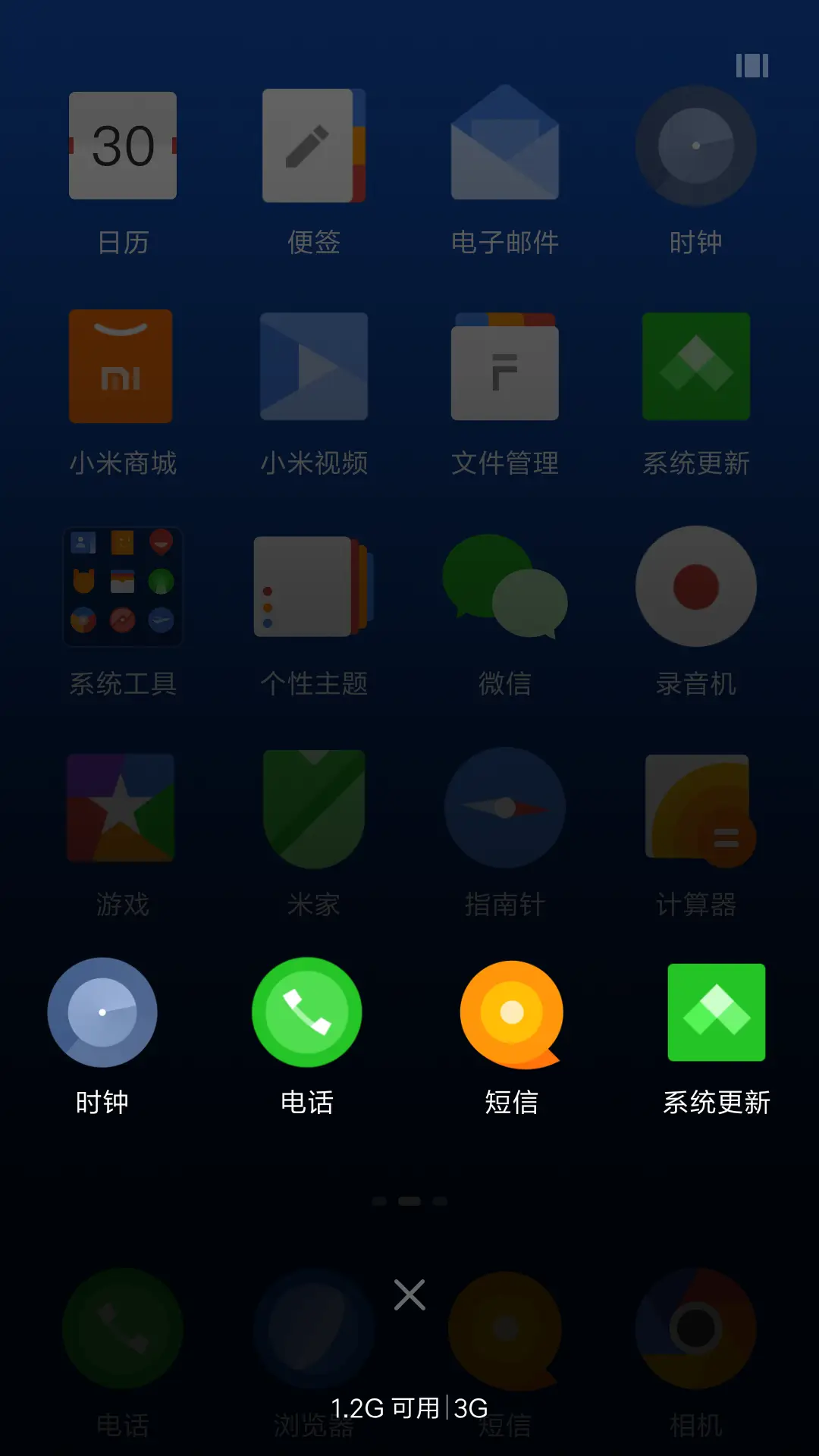Viewport: 819px width, 1456px height.
Task: Open the 时钟 Clock app in the grid
Action: [x=695, y=144]
